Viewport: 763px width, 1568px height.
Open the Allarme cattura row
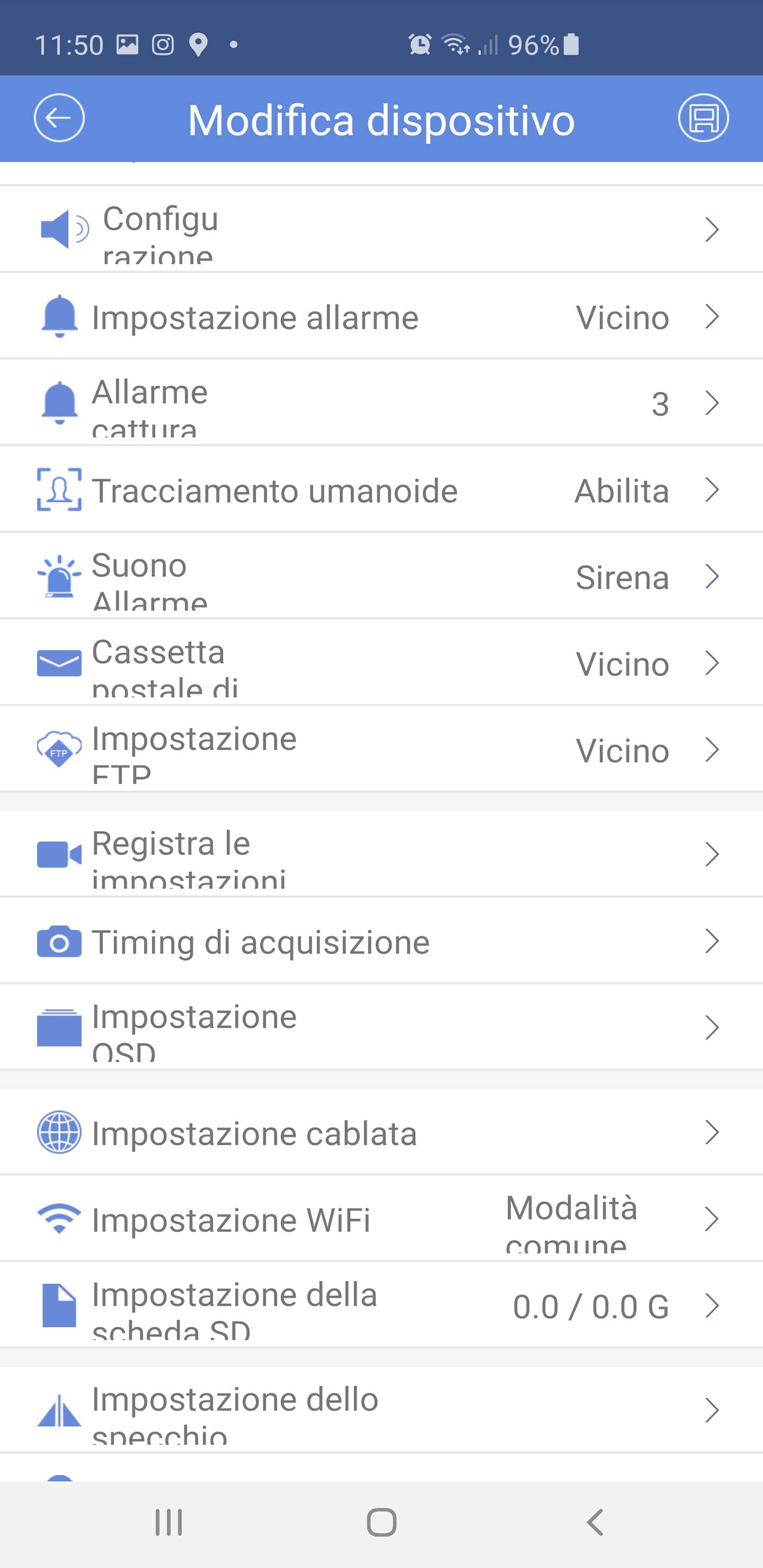pyautogui.click(x=381, y=404)
